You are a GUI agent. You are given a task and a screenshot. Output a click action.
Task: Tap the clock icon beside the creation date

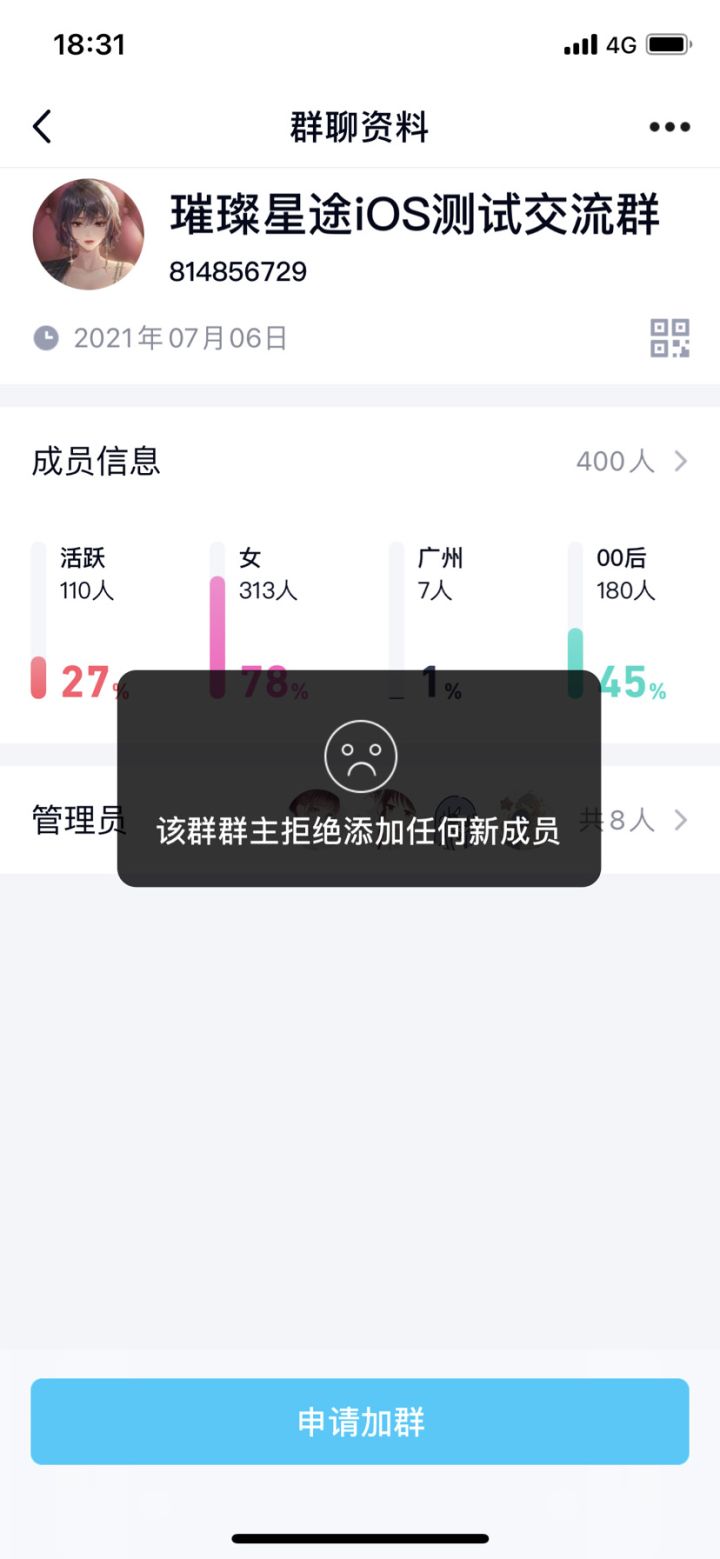tap(44, 338)
